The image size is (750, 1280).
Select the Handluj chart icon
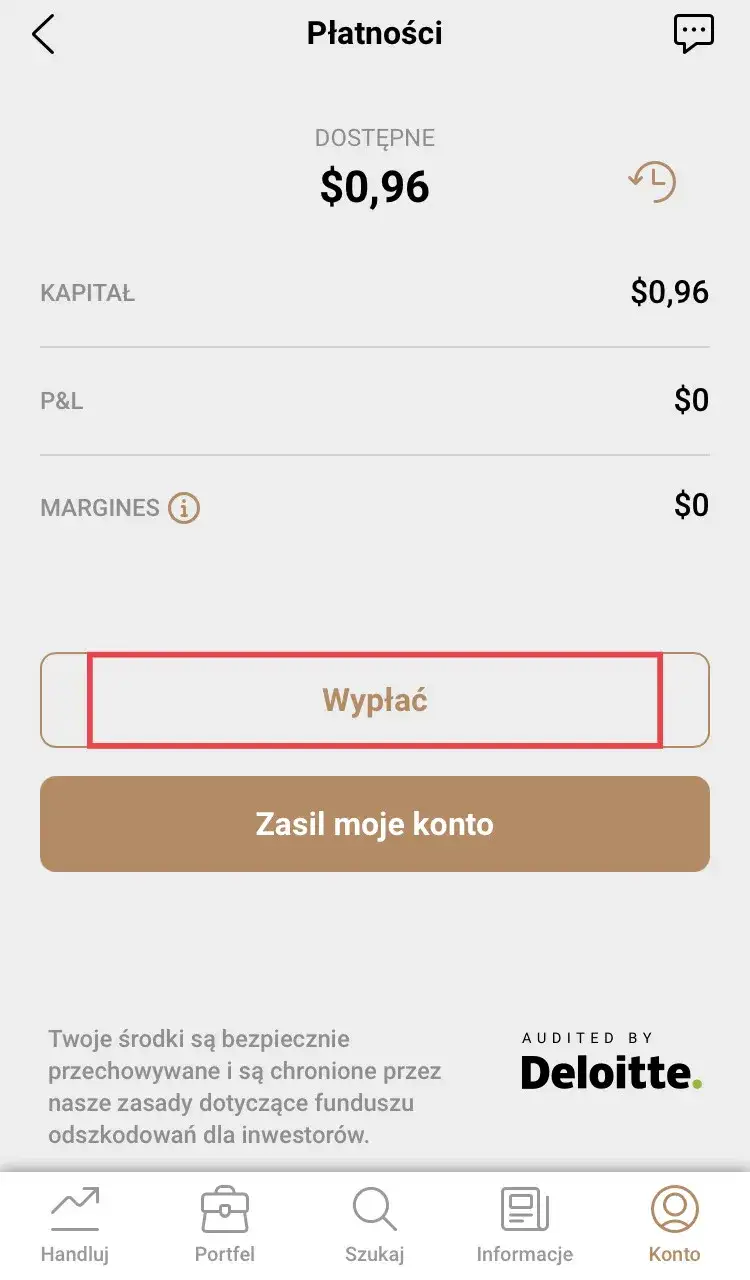point(75,1207)
